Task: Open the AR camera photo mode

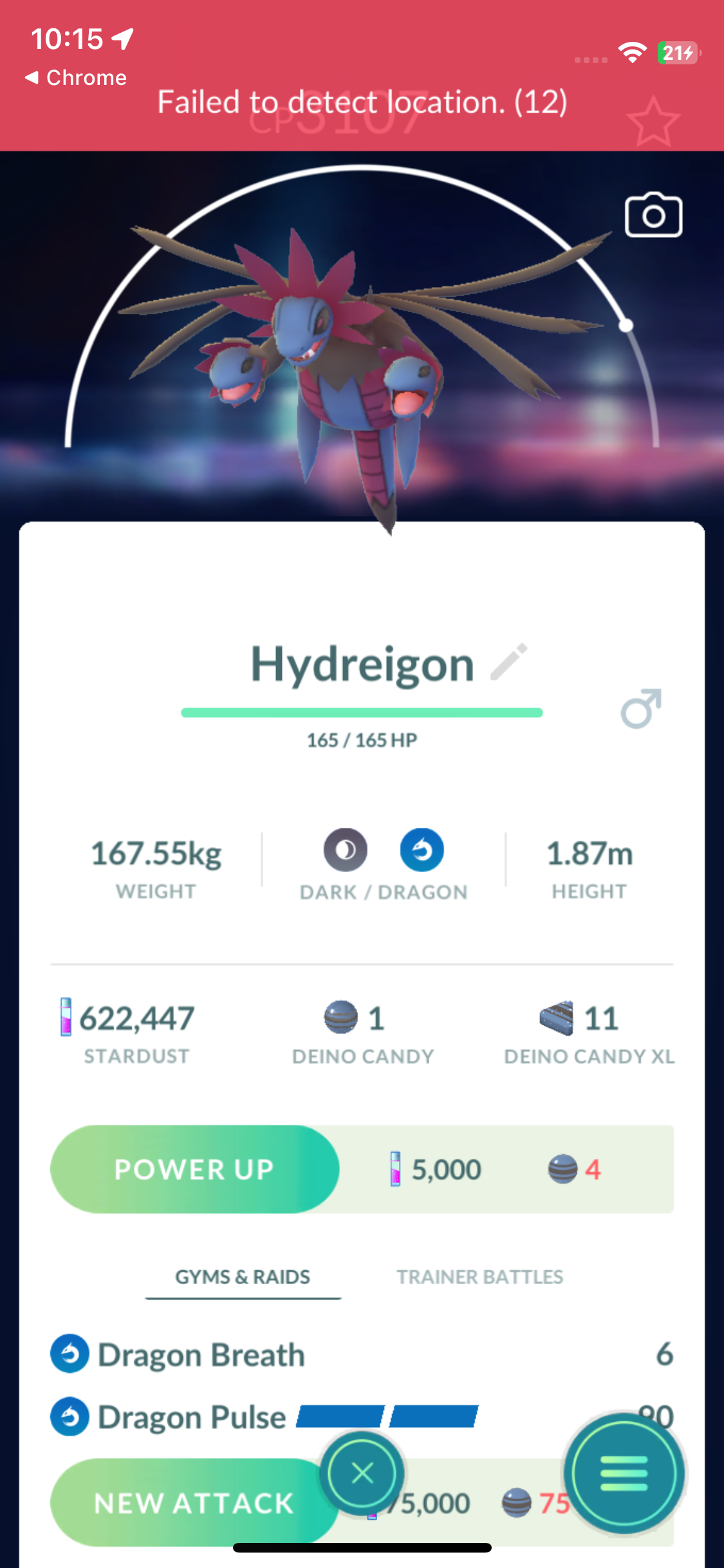Action: (x=653, y=216)
